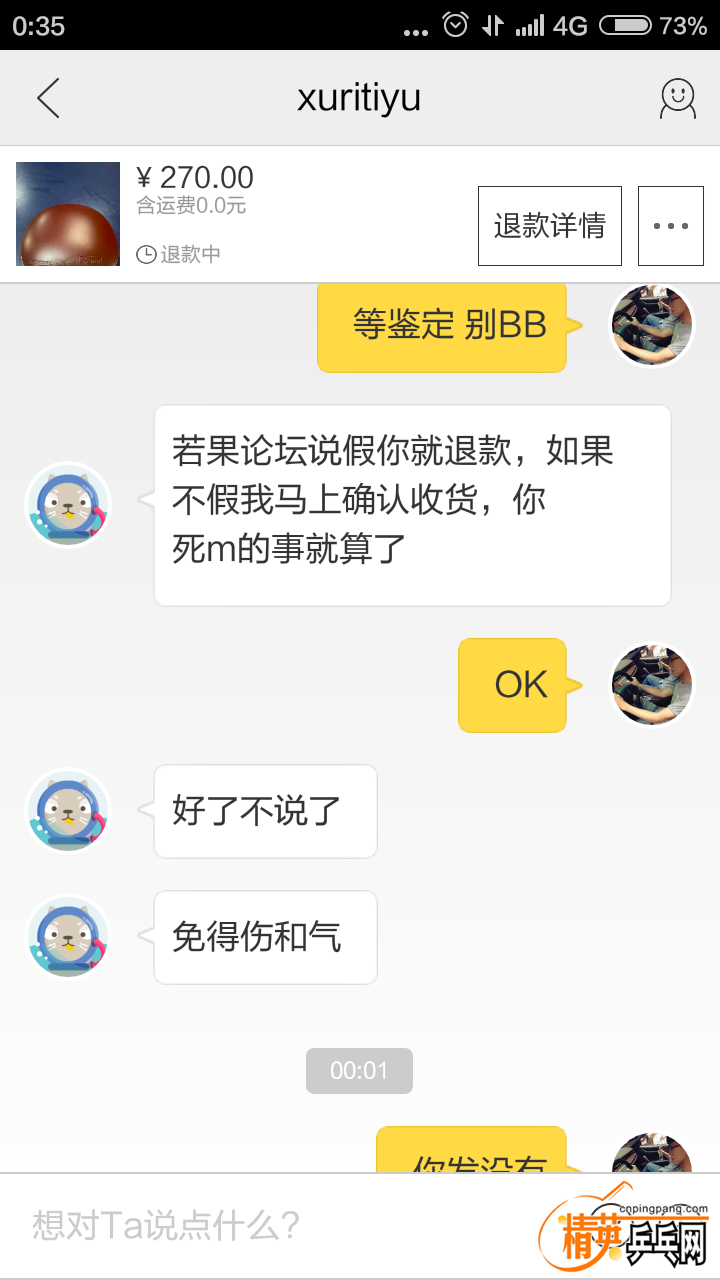Select the OK chat bubble
Viewport: 720px width, 1280px height.
point(512,685)
